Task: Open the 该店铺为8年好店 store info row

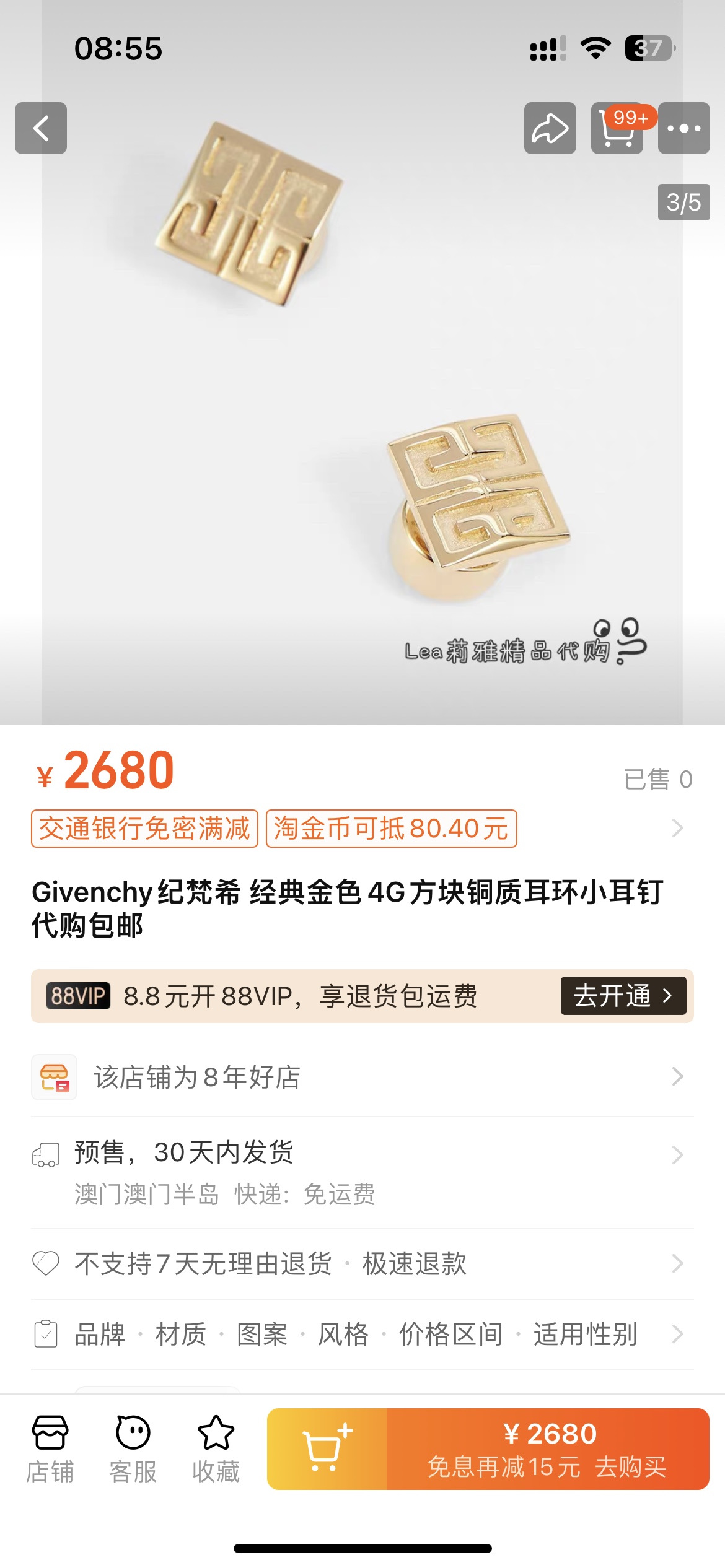Action: pos(362,1078)
